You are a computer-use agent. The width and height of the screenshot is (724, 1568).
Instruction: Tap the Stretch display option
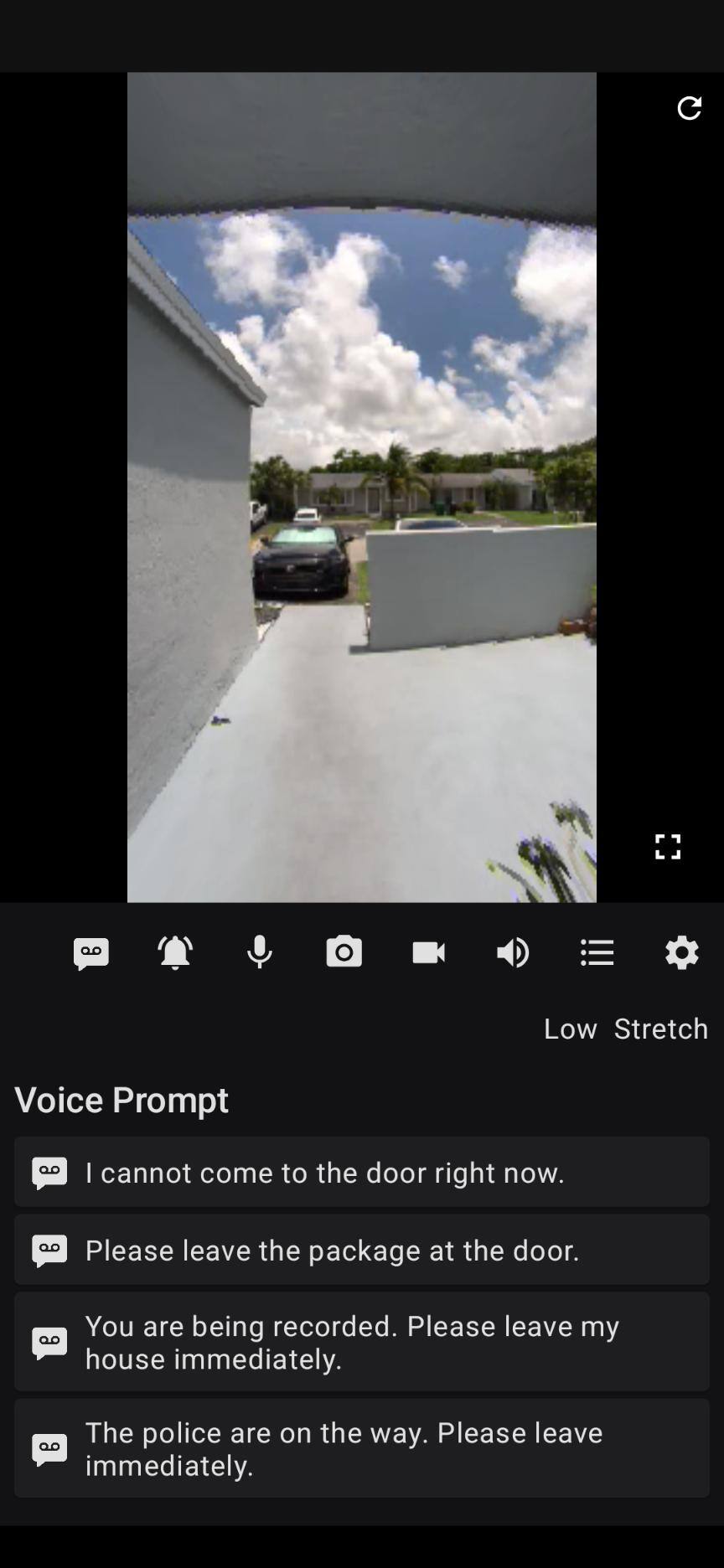(661, 1029)
